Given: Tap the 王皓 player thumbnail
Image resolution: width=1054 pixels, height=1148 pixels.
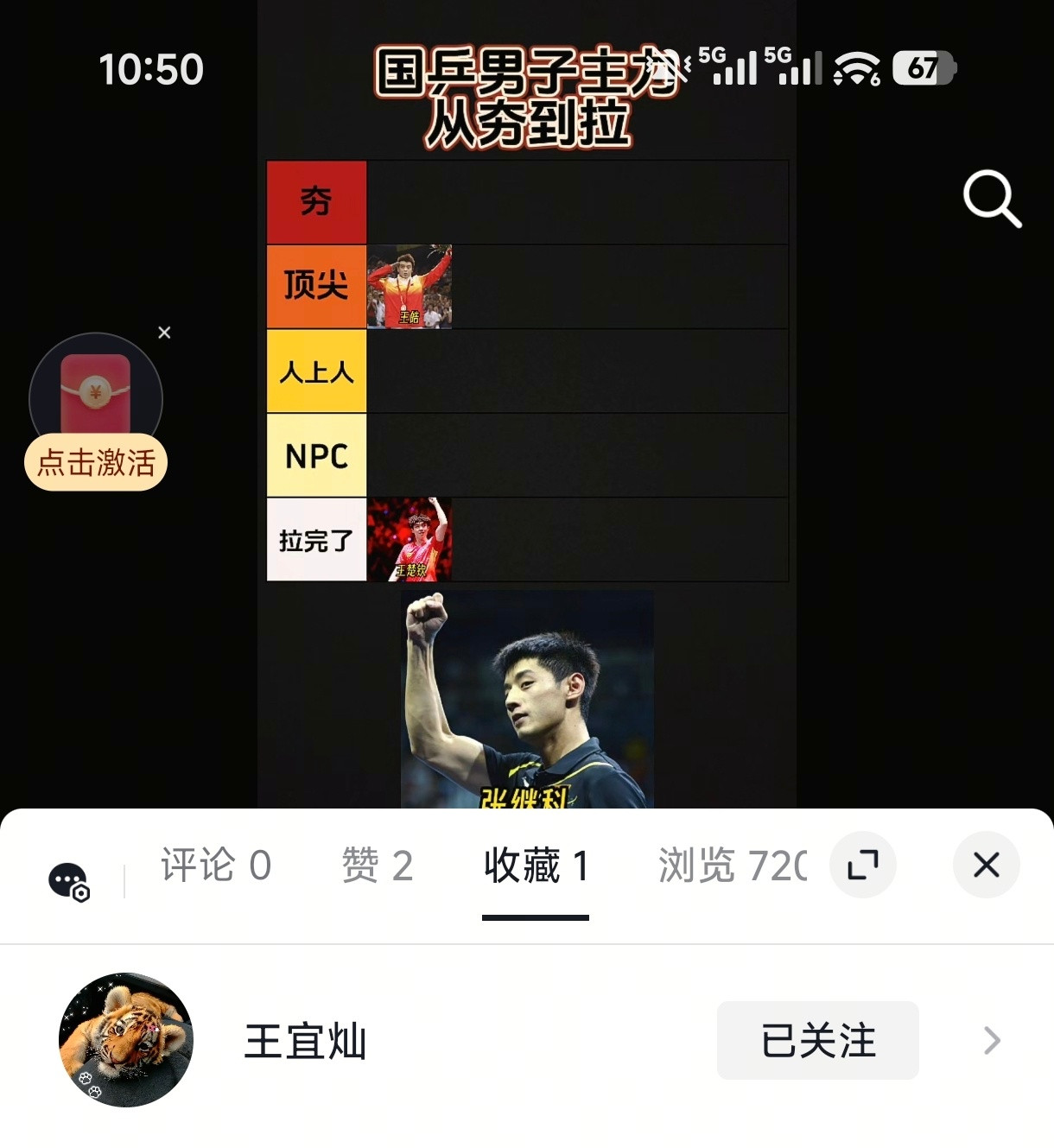Looking at the screenshot, I should point(410,286).
